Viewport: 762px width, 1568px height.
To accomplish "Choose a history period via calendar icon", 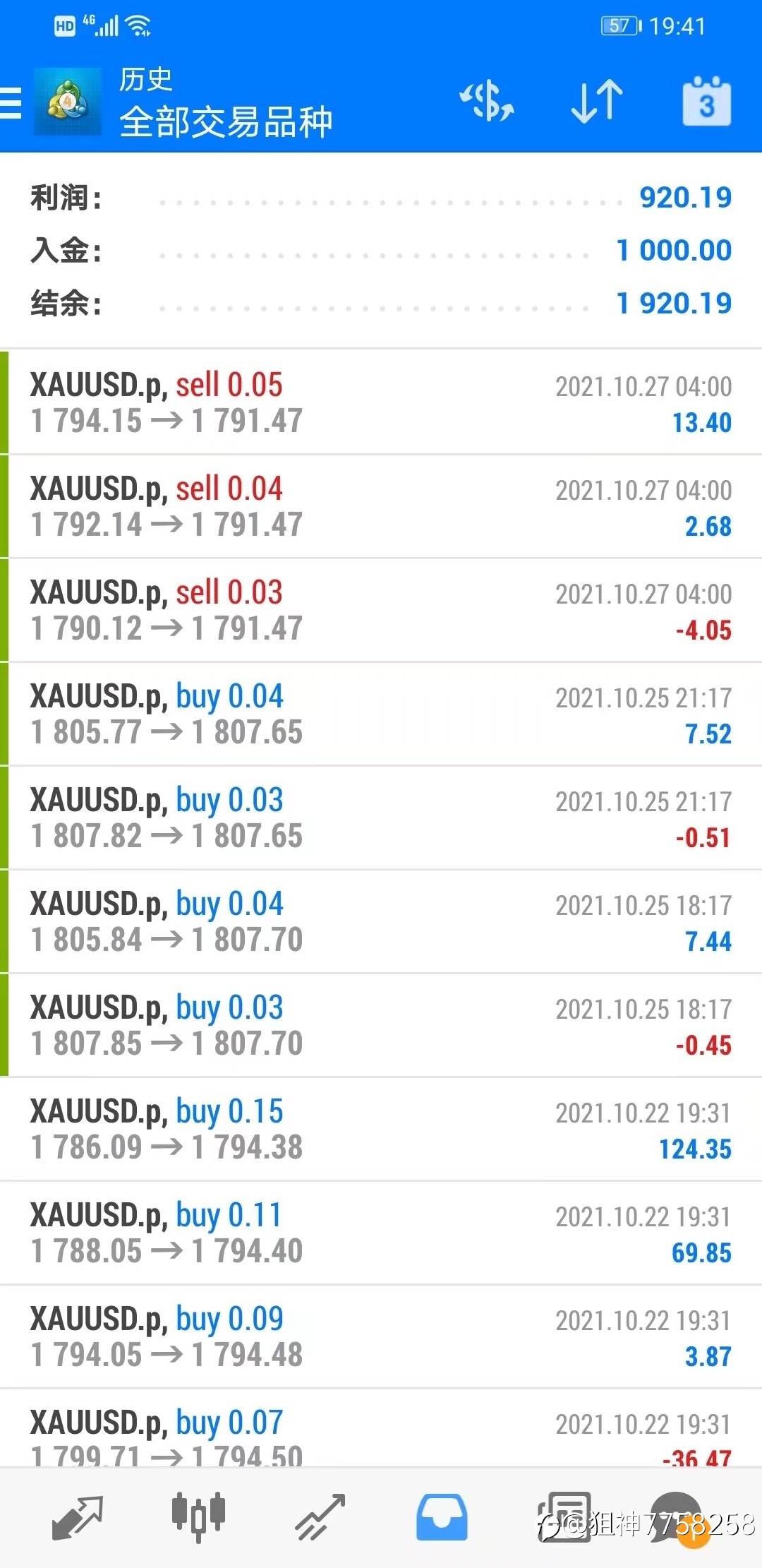I will (706, 102).
